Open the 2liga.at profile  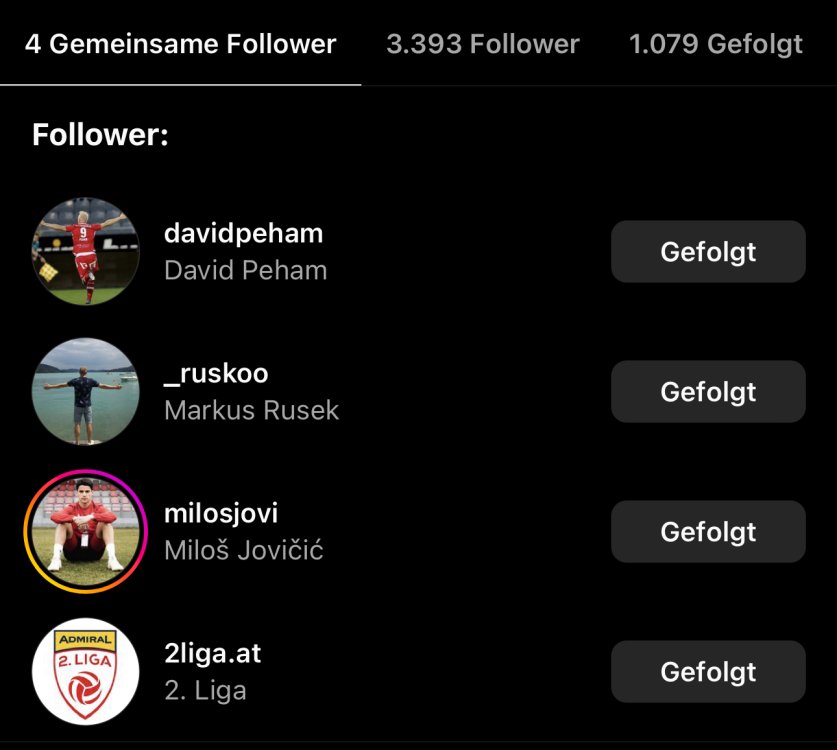point(212,654)
